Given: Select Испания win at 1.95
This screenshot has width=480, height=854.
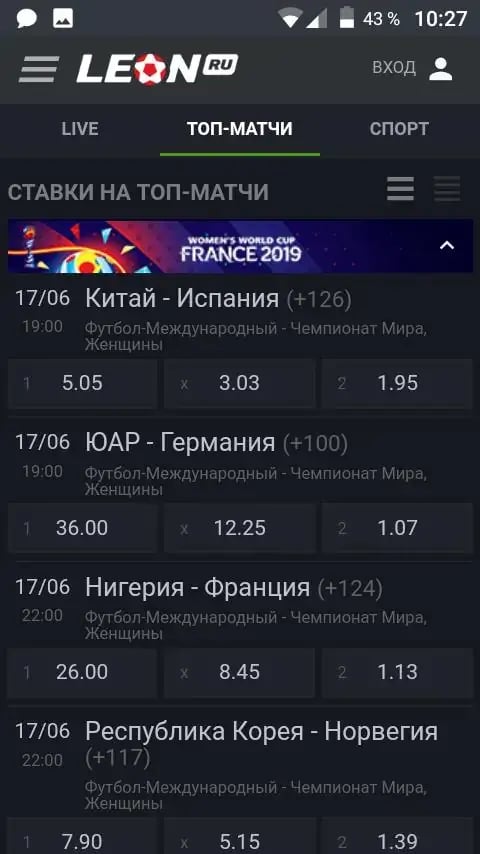Looking at the screenshot, I should pyautogui.click(x=397, y=383).
